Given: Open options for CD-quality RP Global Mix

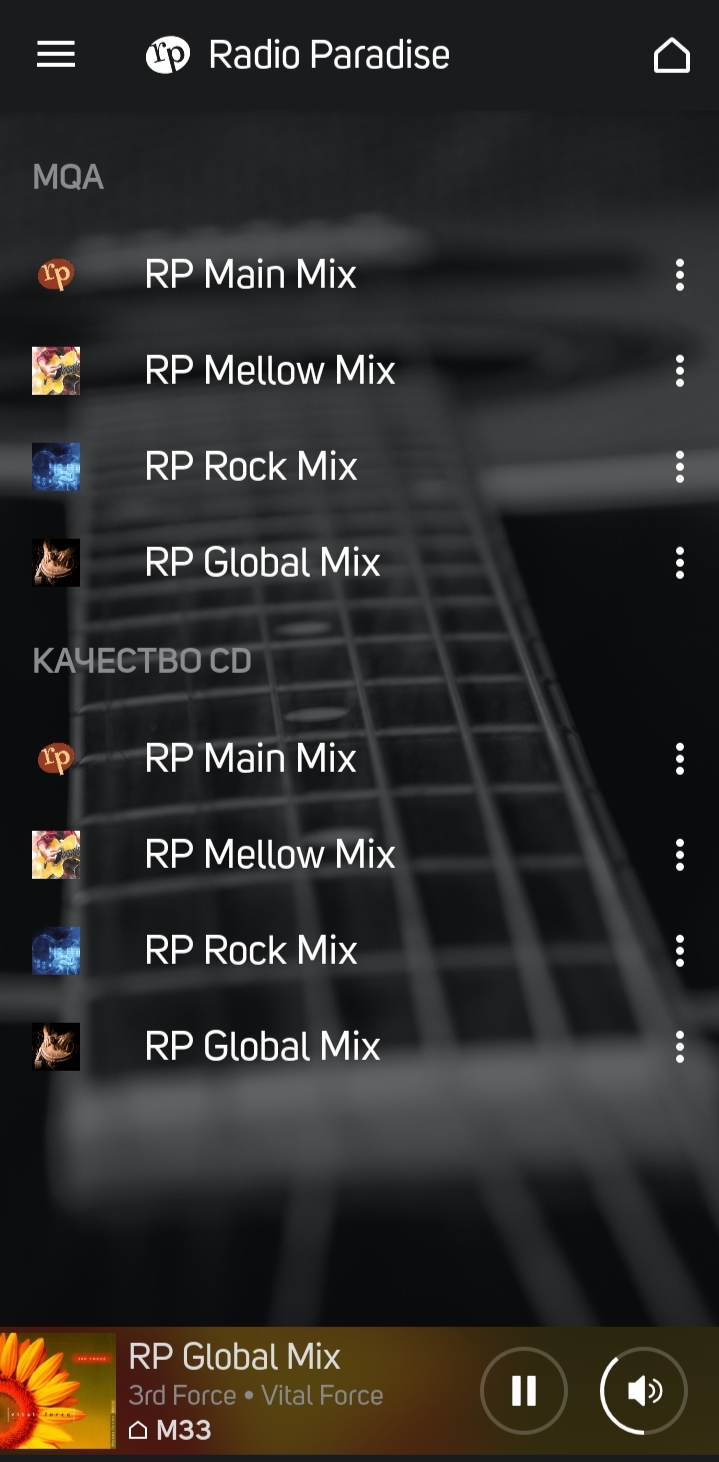Looking at the screenshot, I should [679, 1046].
